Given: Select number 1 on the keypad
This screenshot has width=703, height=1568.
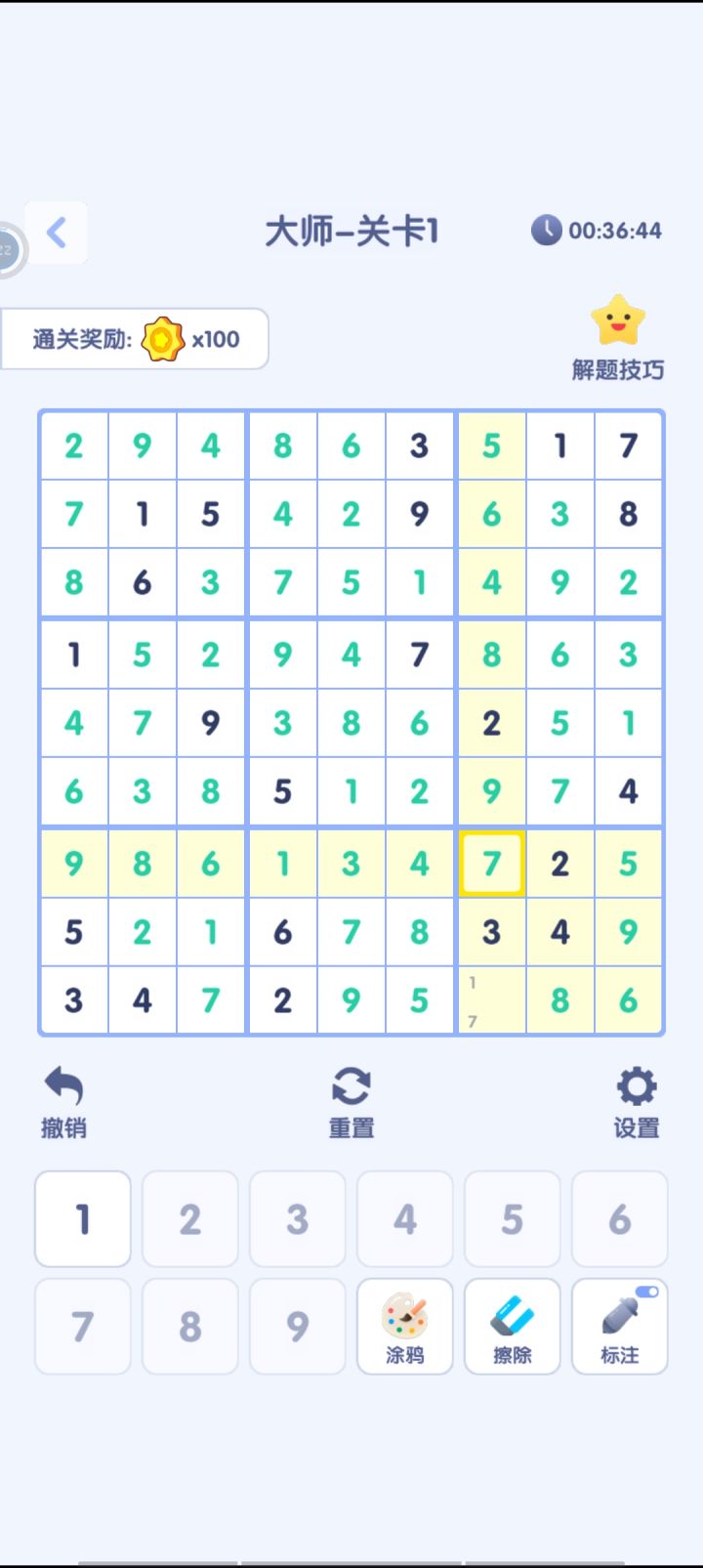Looking at the screenshot, I should (x=83, y=1219).
